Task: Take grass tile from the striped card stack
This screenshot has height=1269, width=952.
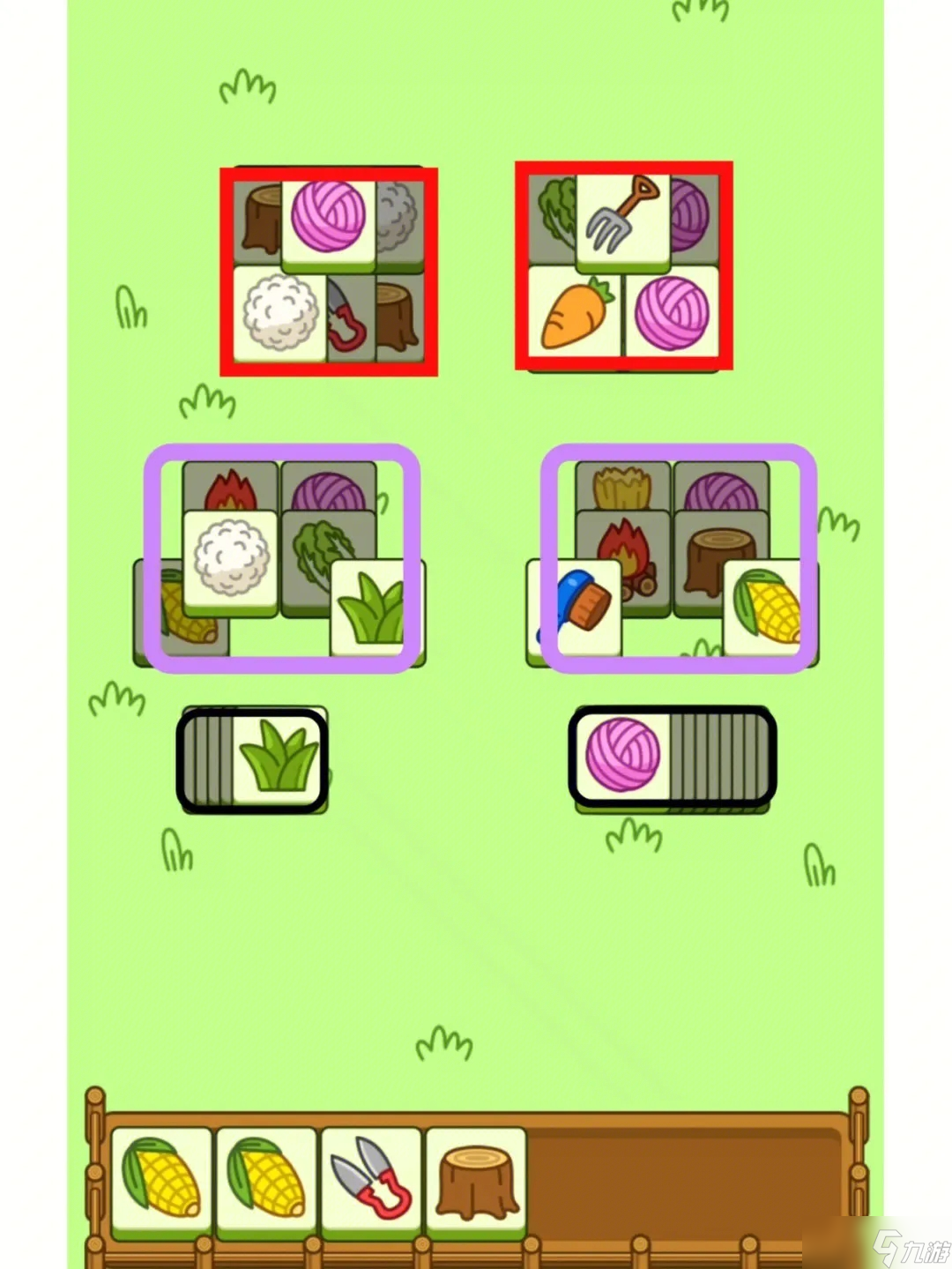Action: click(x=279, y=758)
